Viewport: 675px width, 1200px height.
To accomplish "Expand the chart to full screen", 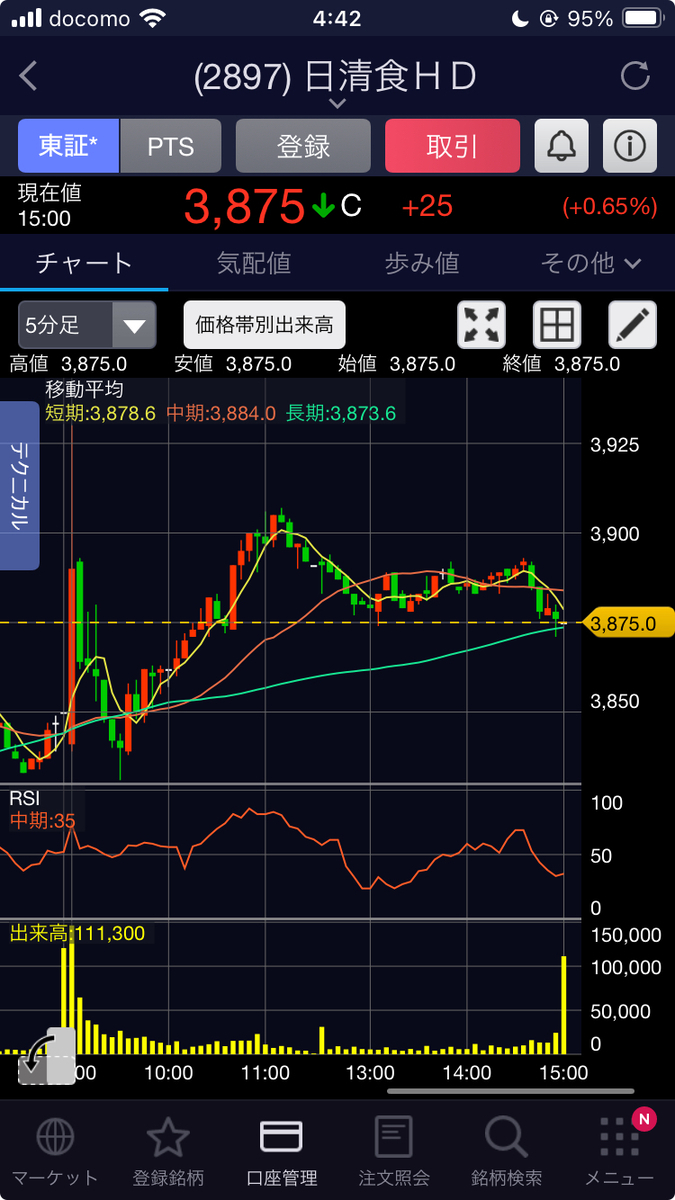I will (482, 325).
